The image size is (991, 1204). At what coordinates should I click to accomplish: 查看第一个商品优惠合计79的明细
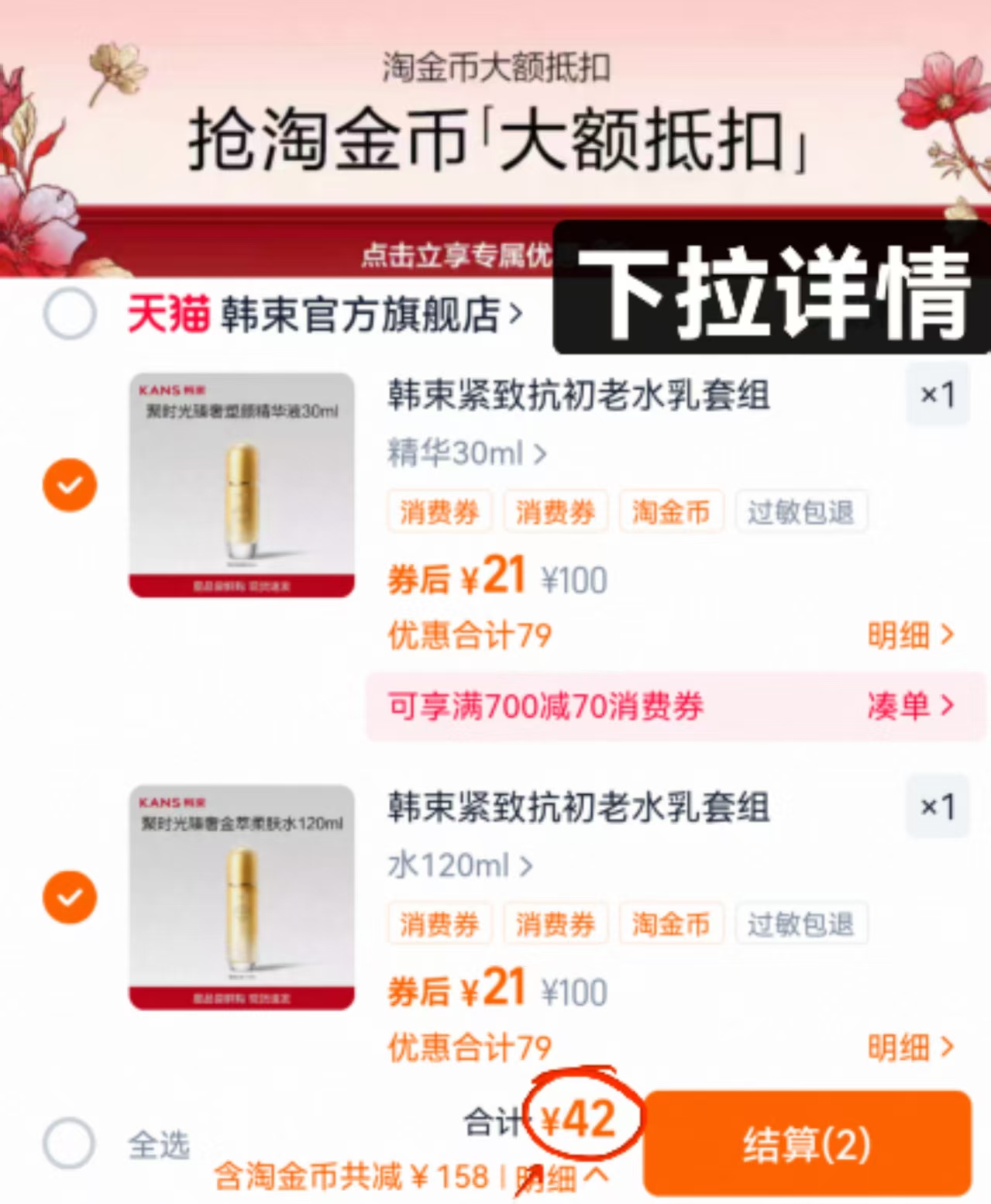click(x=910, y=635)
